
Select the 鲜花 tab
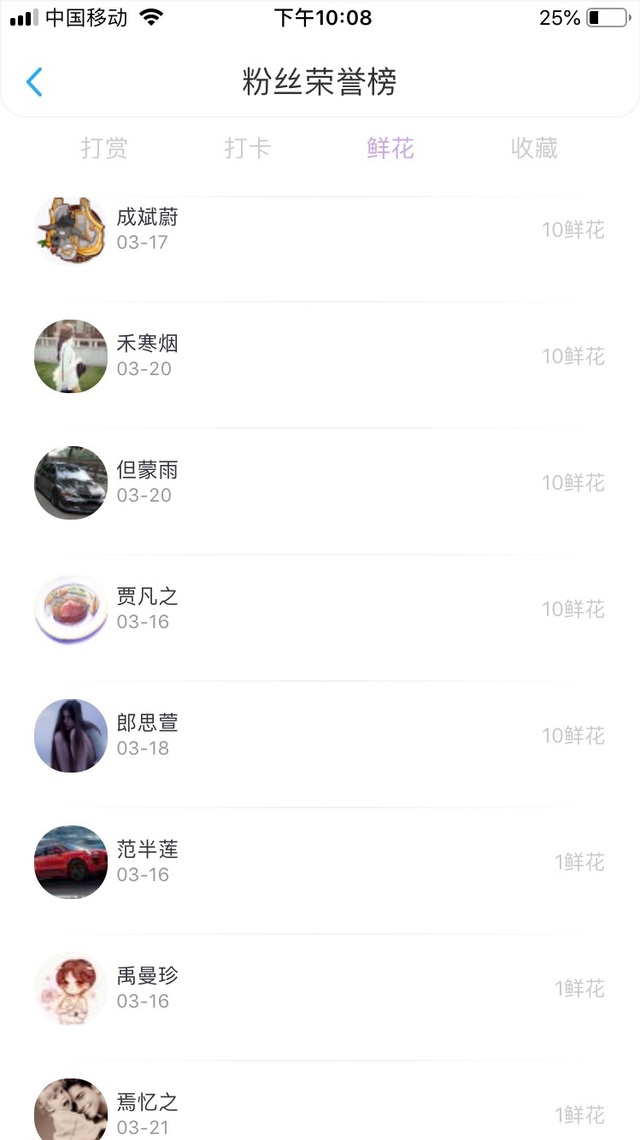pyautogui.click(x=390, y=149)
